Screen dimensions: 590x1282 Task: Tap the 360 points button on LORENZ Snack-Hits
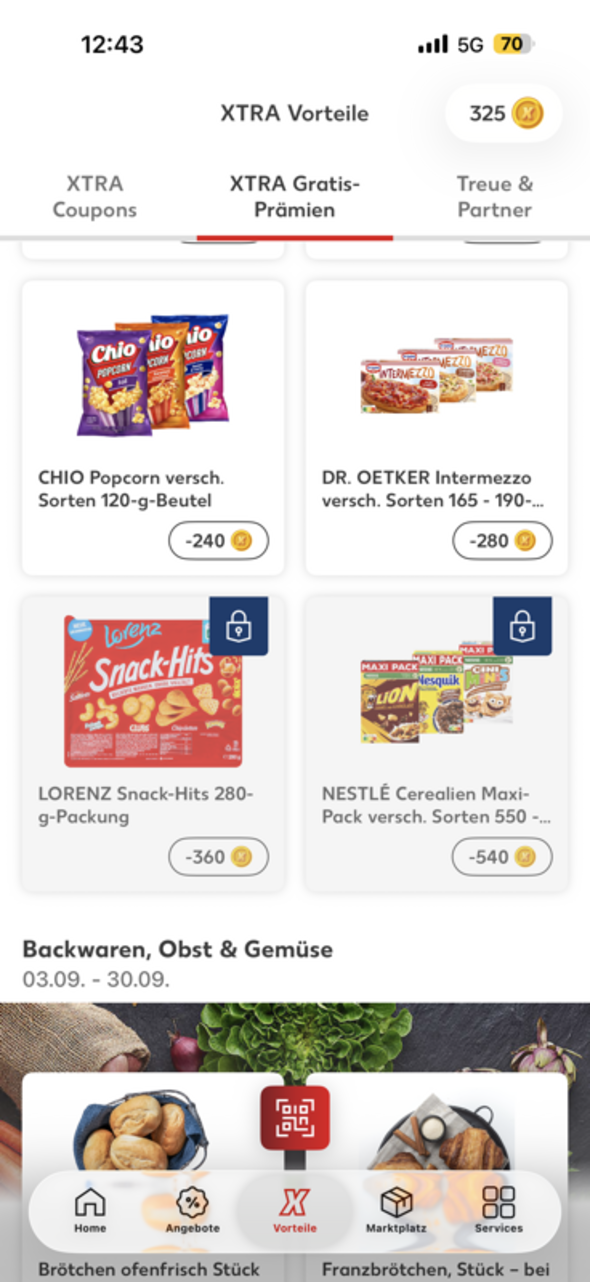click(x=218, y=857)
